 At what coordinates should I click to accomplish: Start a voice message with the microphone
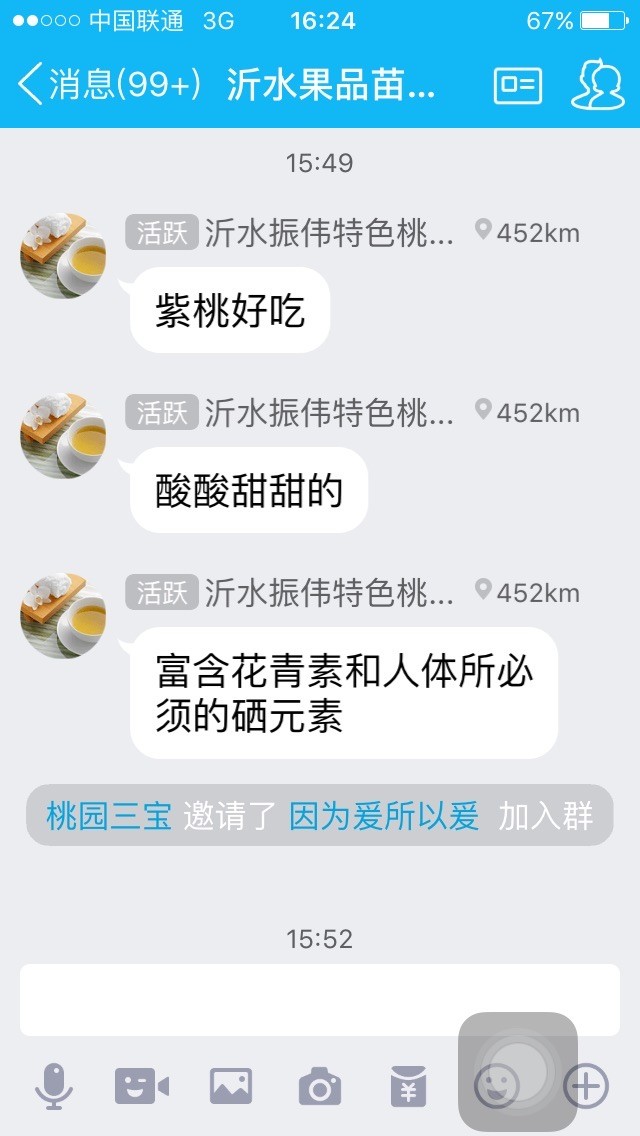[x=53, y=1086]
